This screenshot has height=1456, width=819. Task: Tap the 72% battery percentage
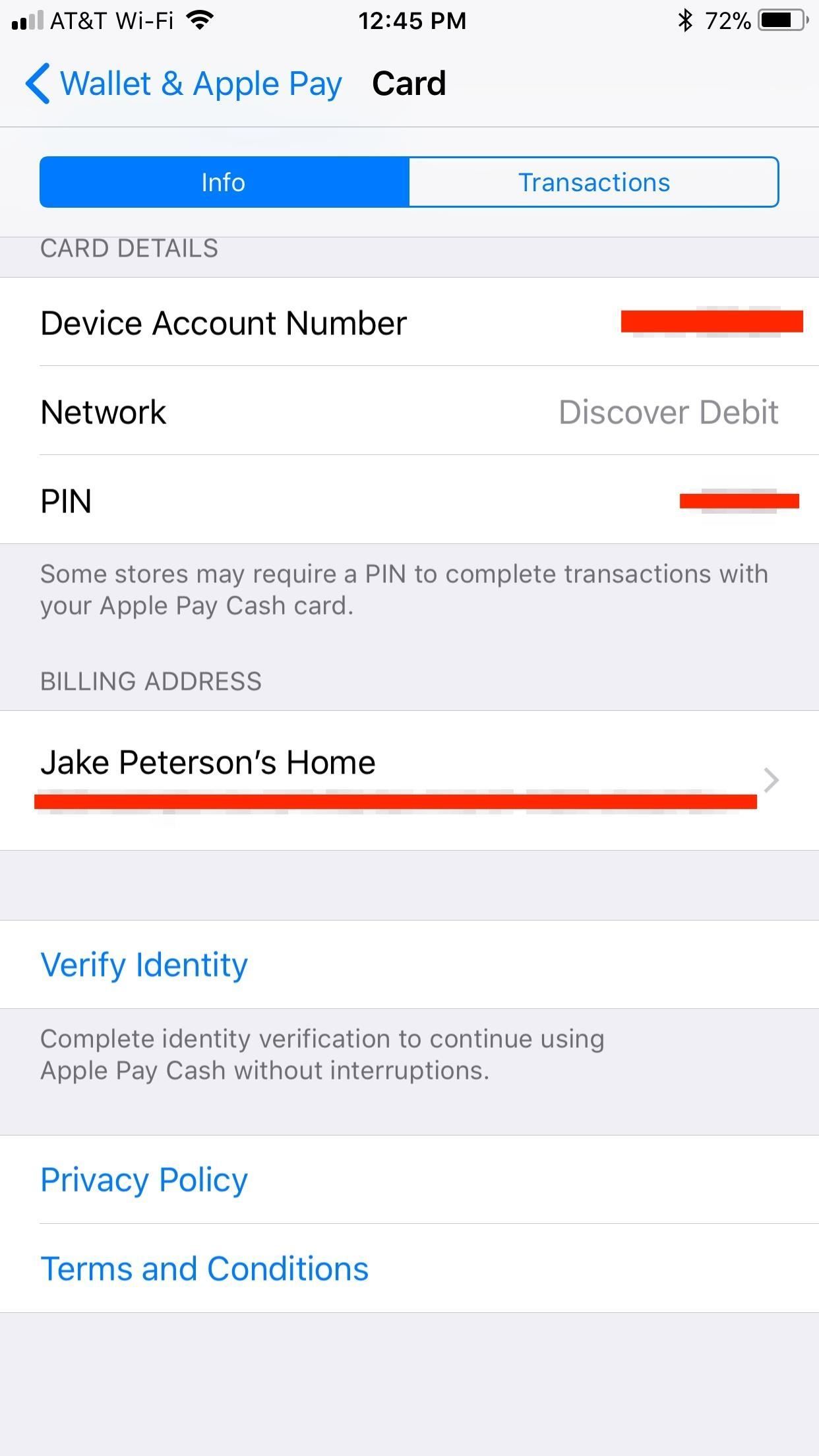727,20
